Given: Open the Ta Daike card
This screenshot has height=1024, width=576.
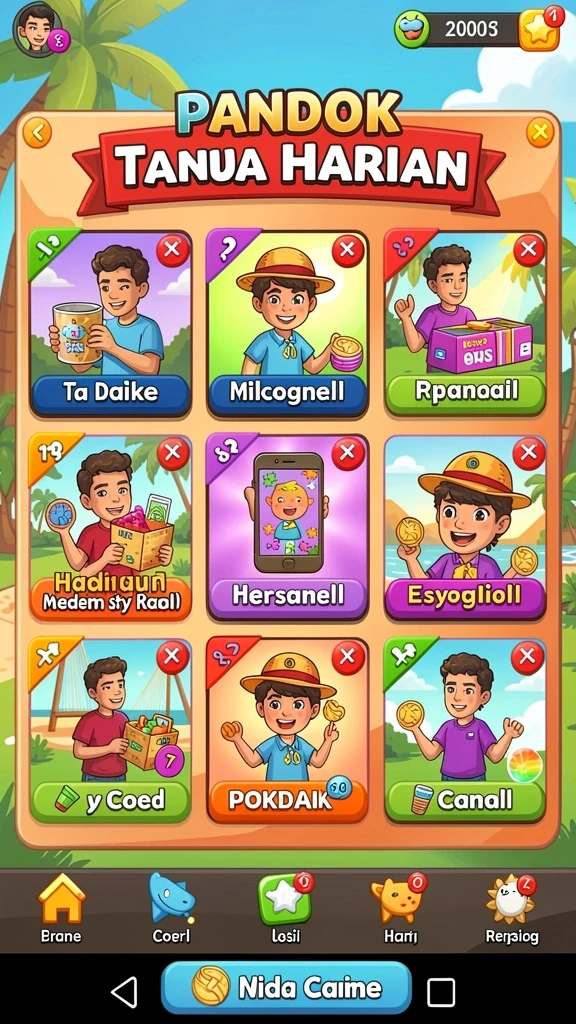Looking at the screenshot, I should pyautogui.click(x=110, y=323).
